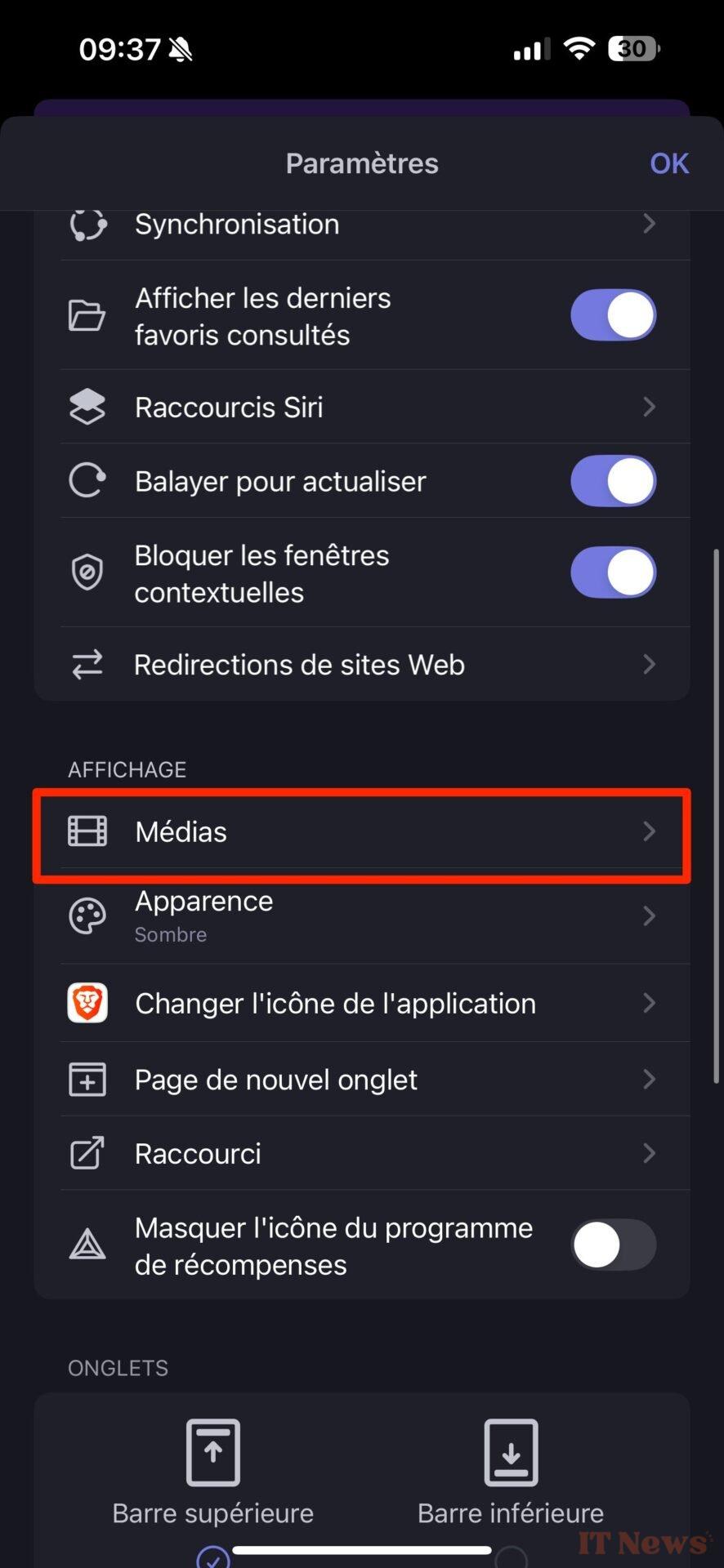Open Apparence settings
The width and height of the screenshot is (724, 1568).
pos(362,915)
